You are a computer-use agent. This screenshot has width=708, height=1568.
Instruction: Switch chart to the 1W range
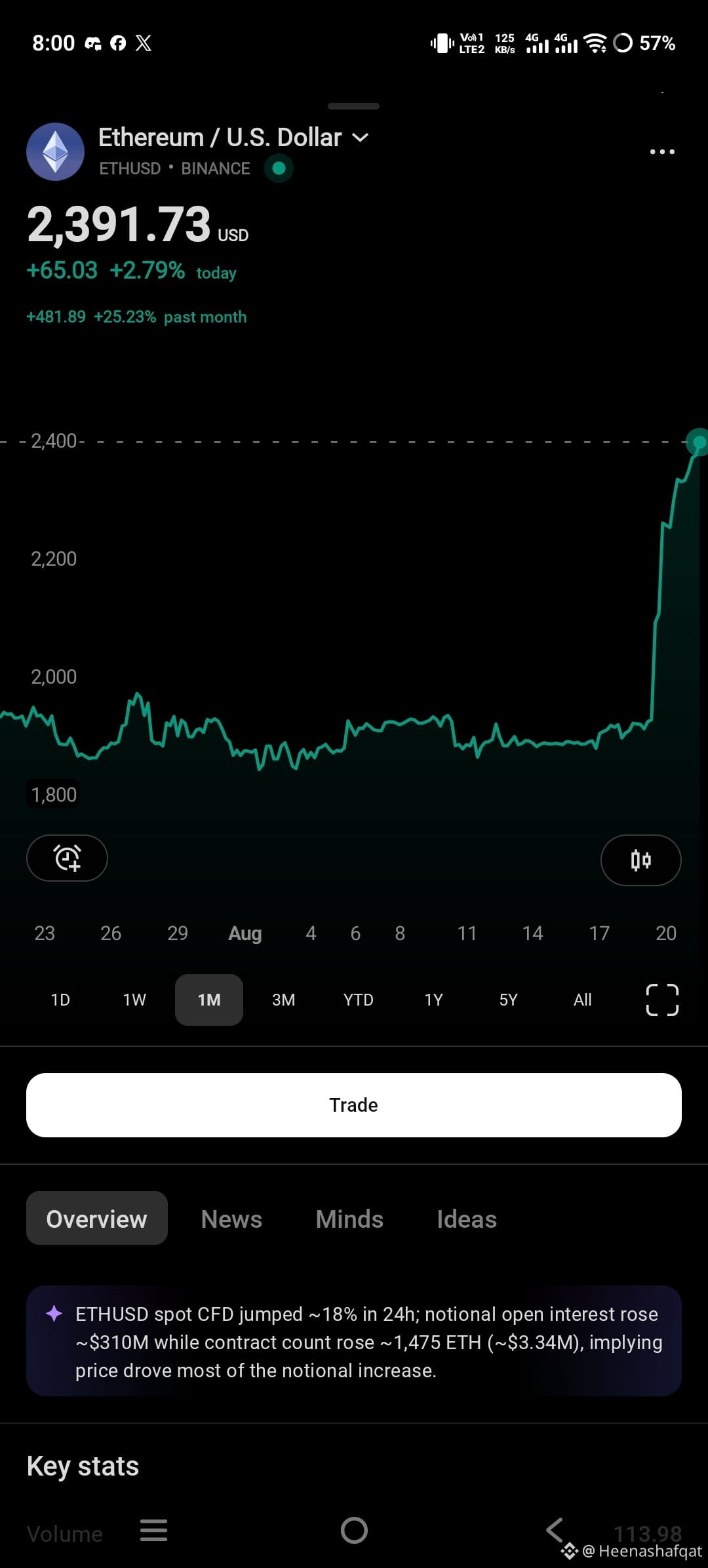coord(134,1000)
